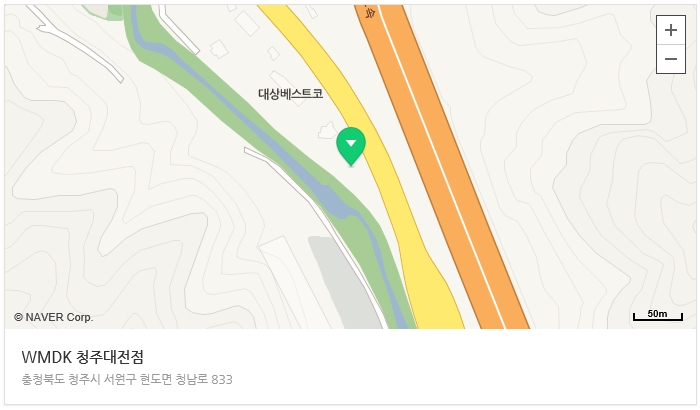
Task: Tap the green location pin marker
Action: point(351,146)
